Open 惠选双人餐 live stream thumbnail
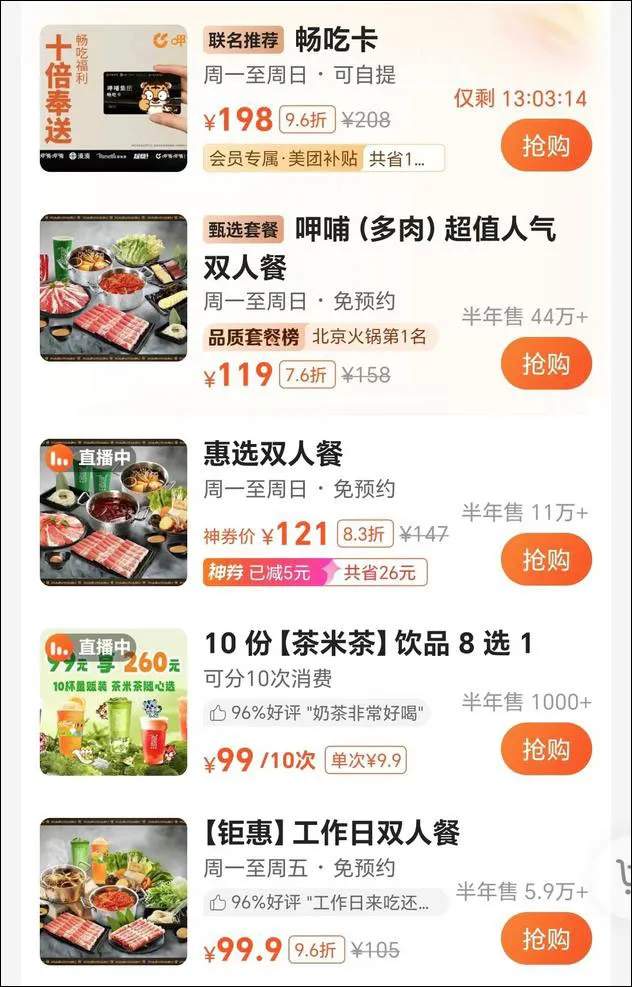 113,512
